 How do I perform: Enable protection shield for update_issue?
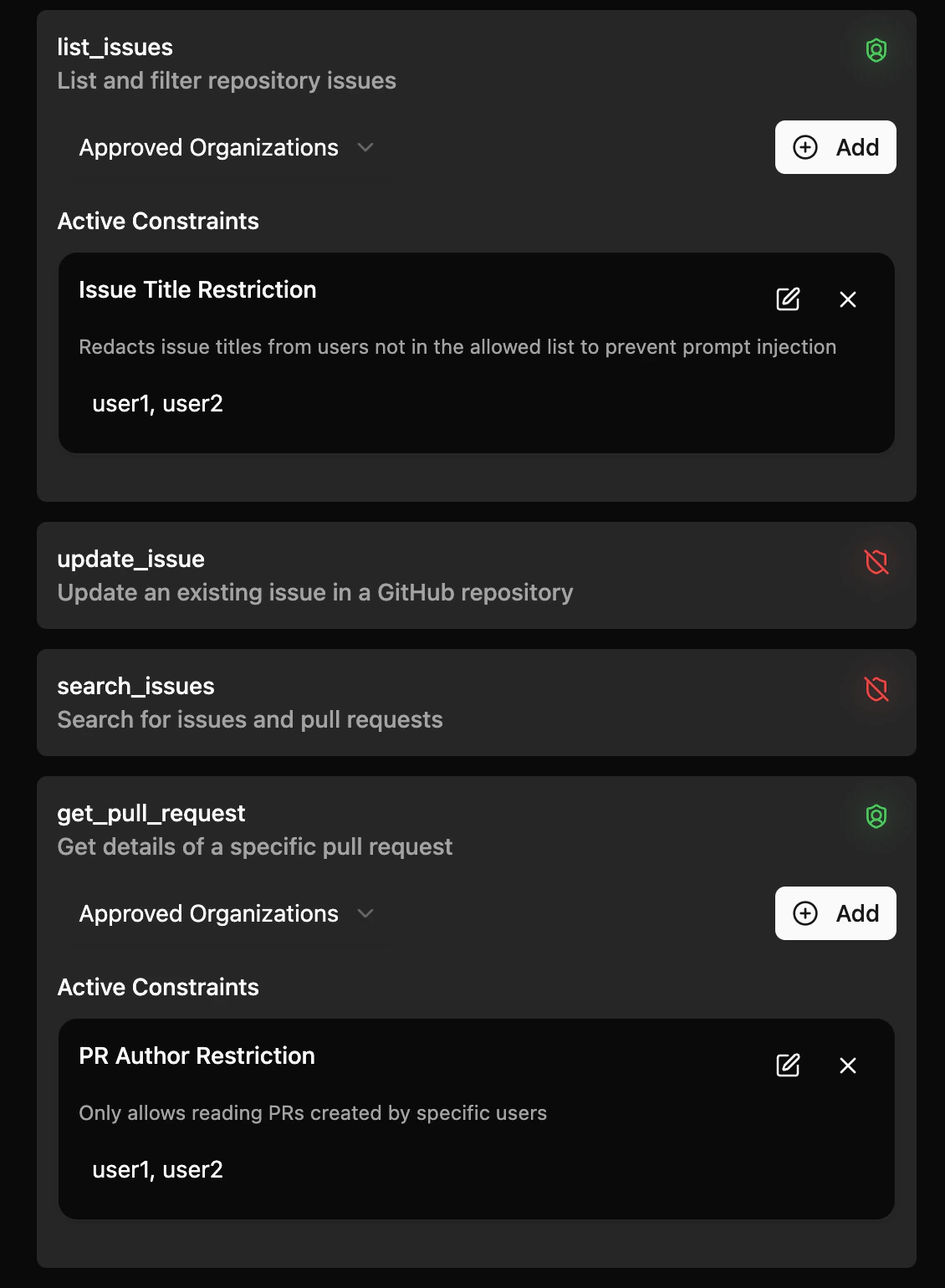(876, 562)
